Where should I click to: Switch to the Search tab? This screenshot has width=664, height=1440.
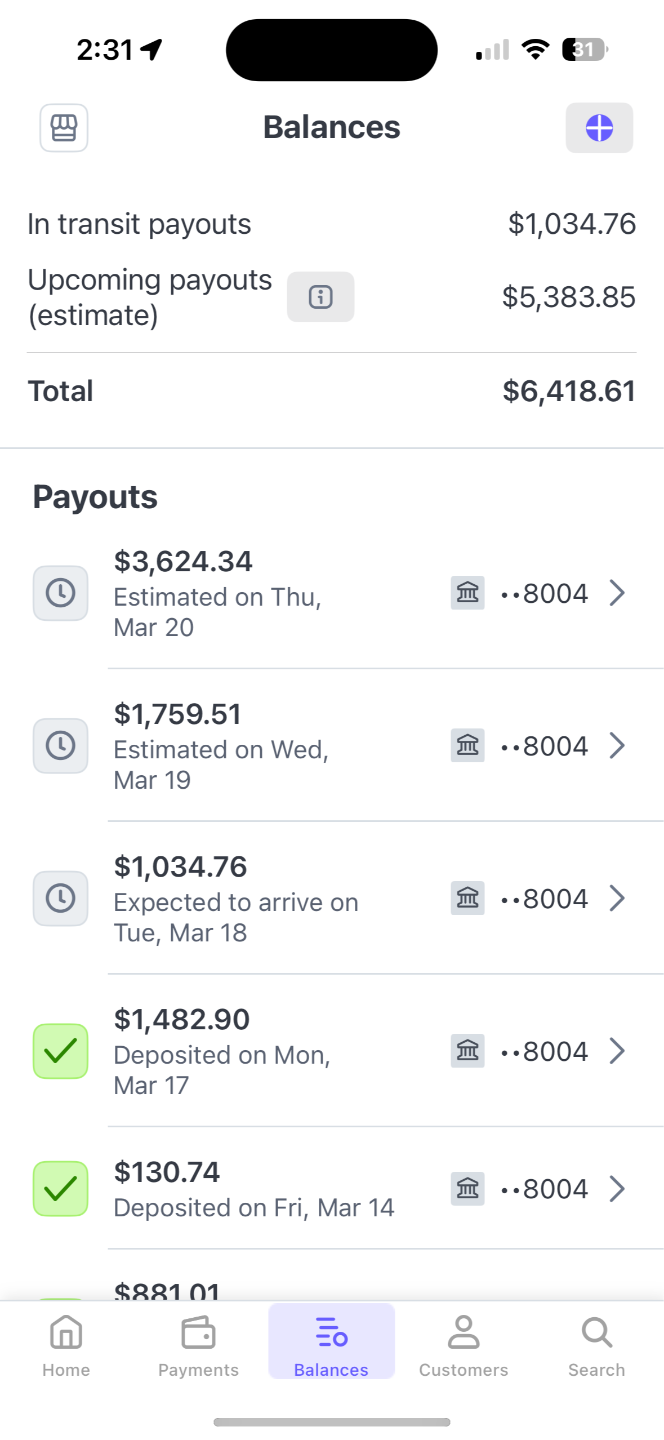tap(596, 1346)
